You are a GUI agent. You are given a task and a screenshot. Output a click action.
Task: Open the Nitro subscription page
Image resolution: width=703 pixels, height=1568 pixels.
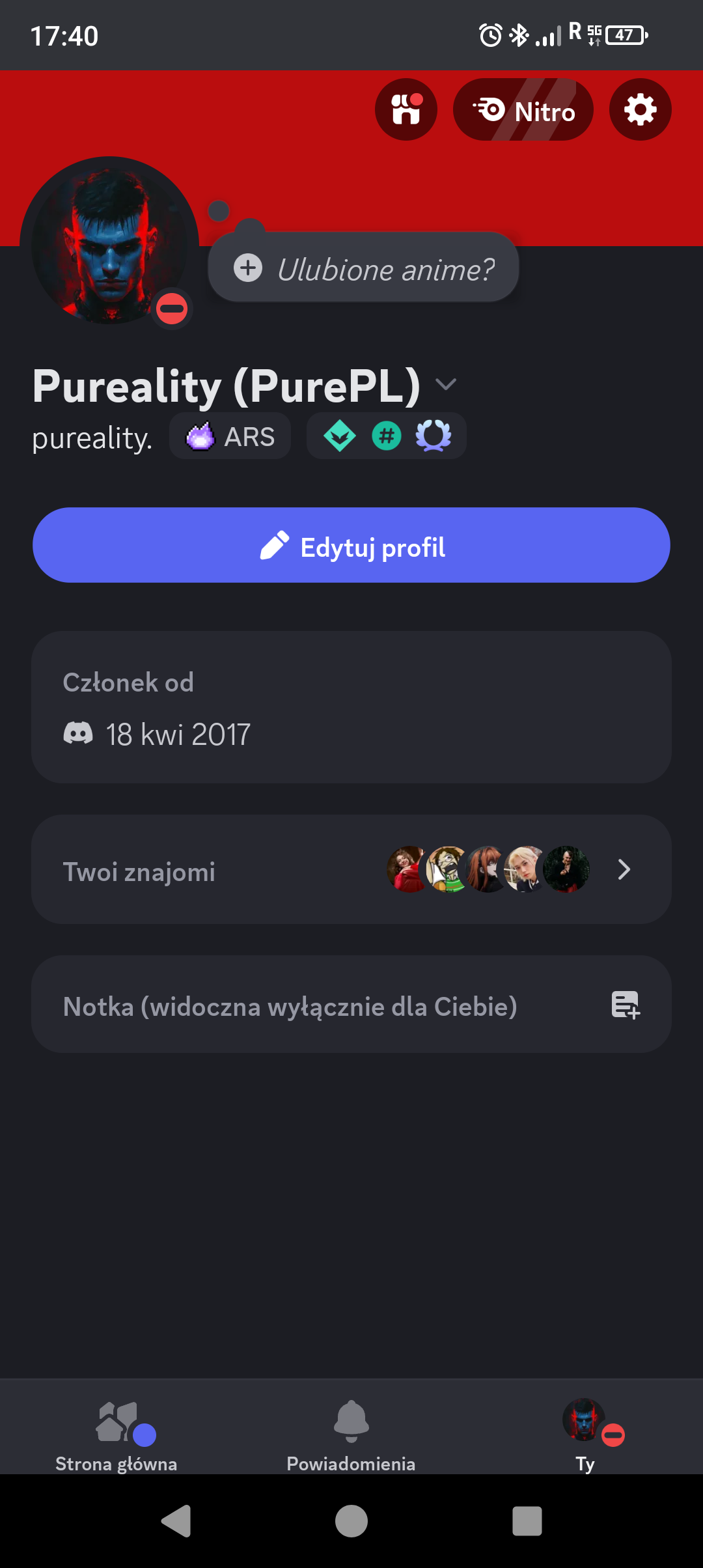point(523,109)
